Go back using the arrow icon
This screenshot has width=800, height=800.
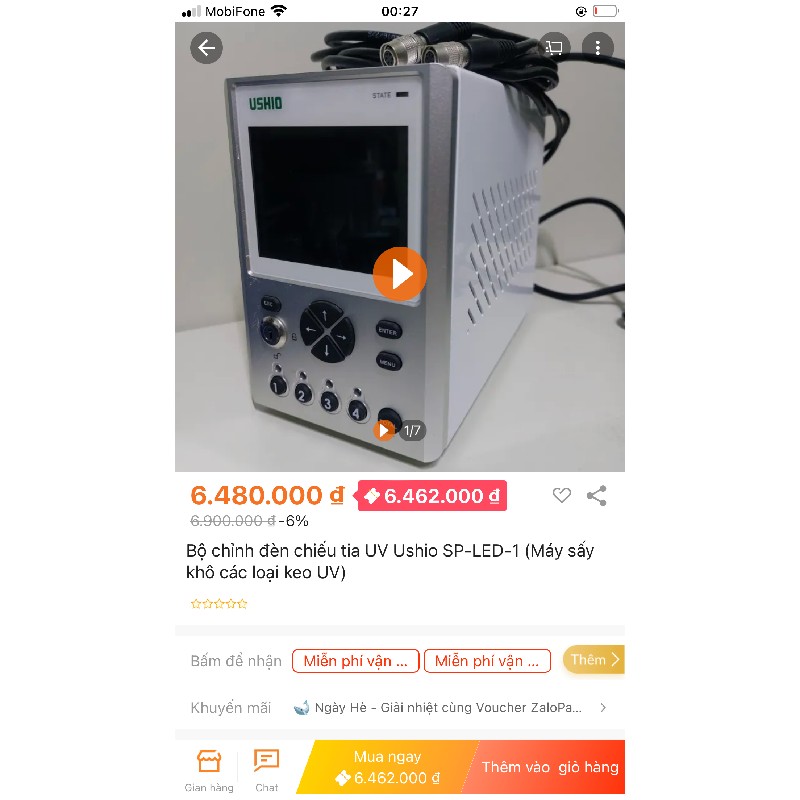207,47
